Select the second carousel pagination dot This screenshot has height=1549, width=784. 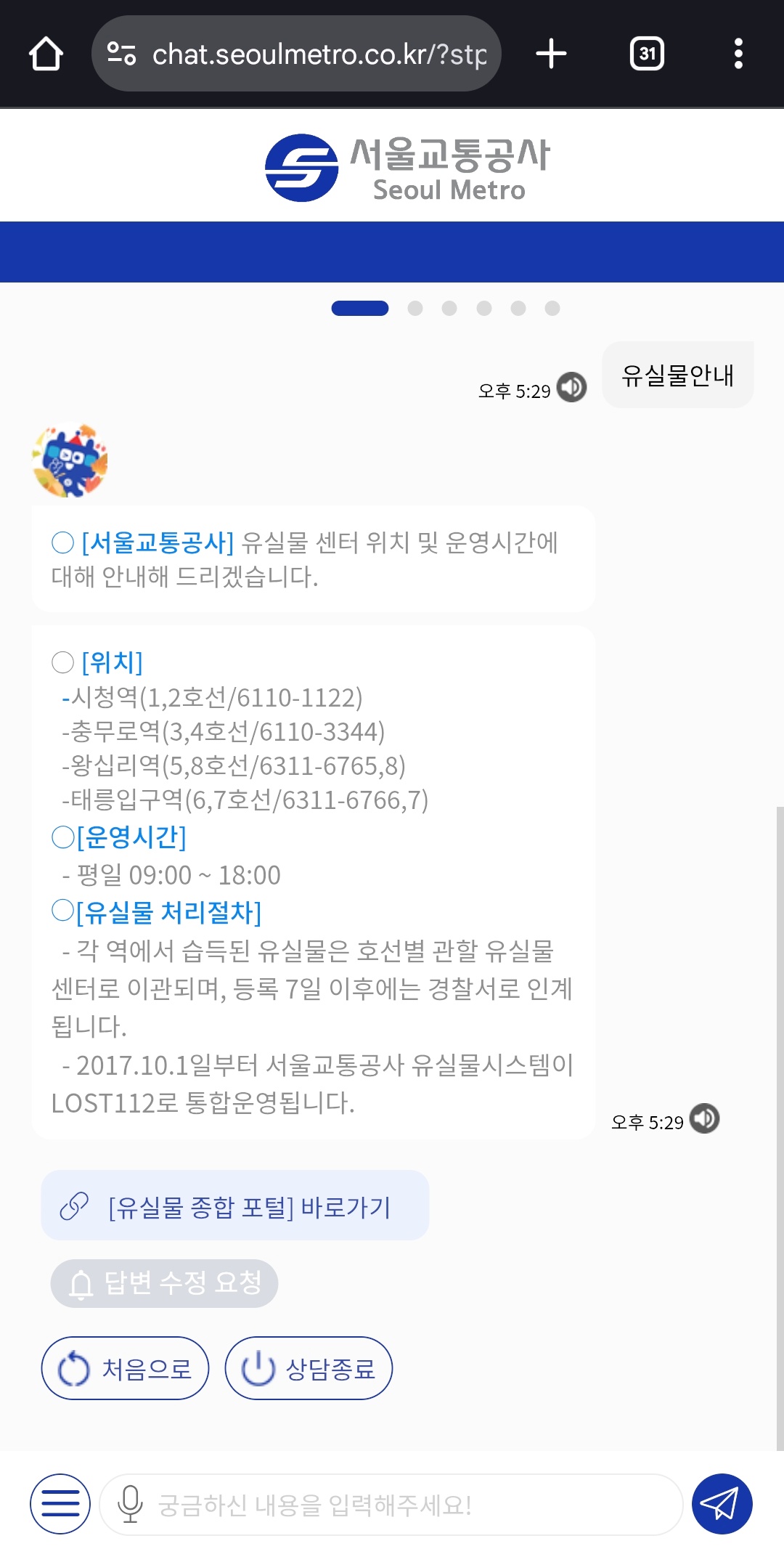click(x=415, y=308)
